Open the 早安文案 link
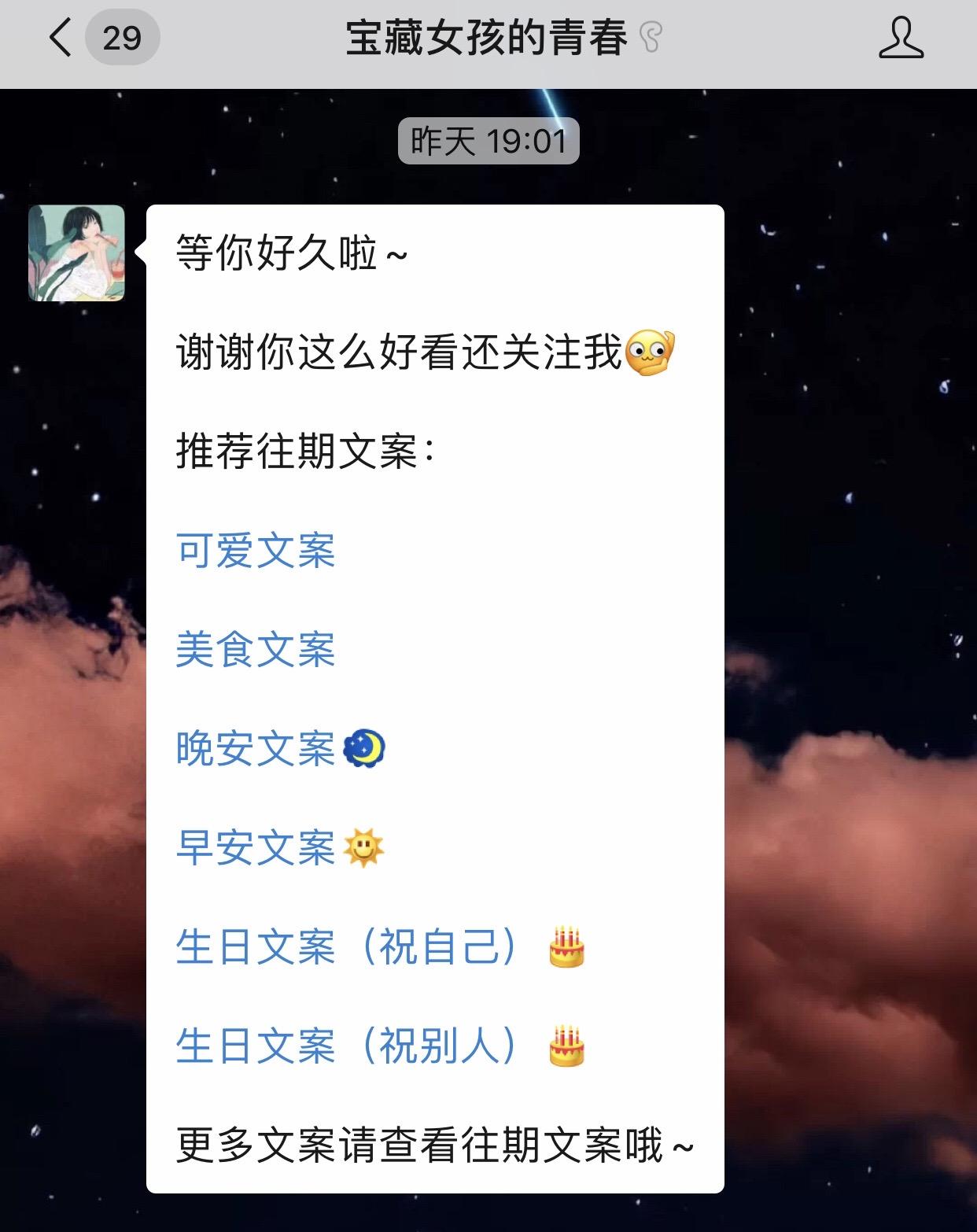The image size is (977, 1232). click(x=256, y=847)
